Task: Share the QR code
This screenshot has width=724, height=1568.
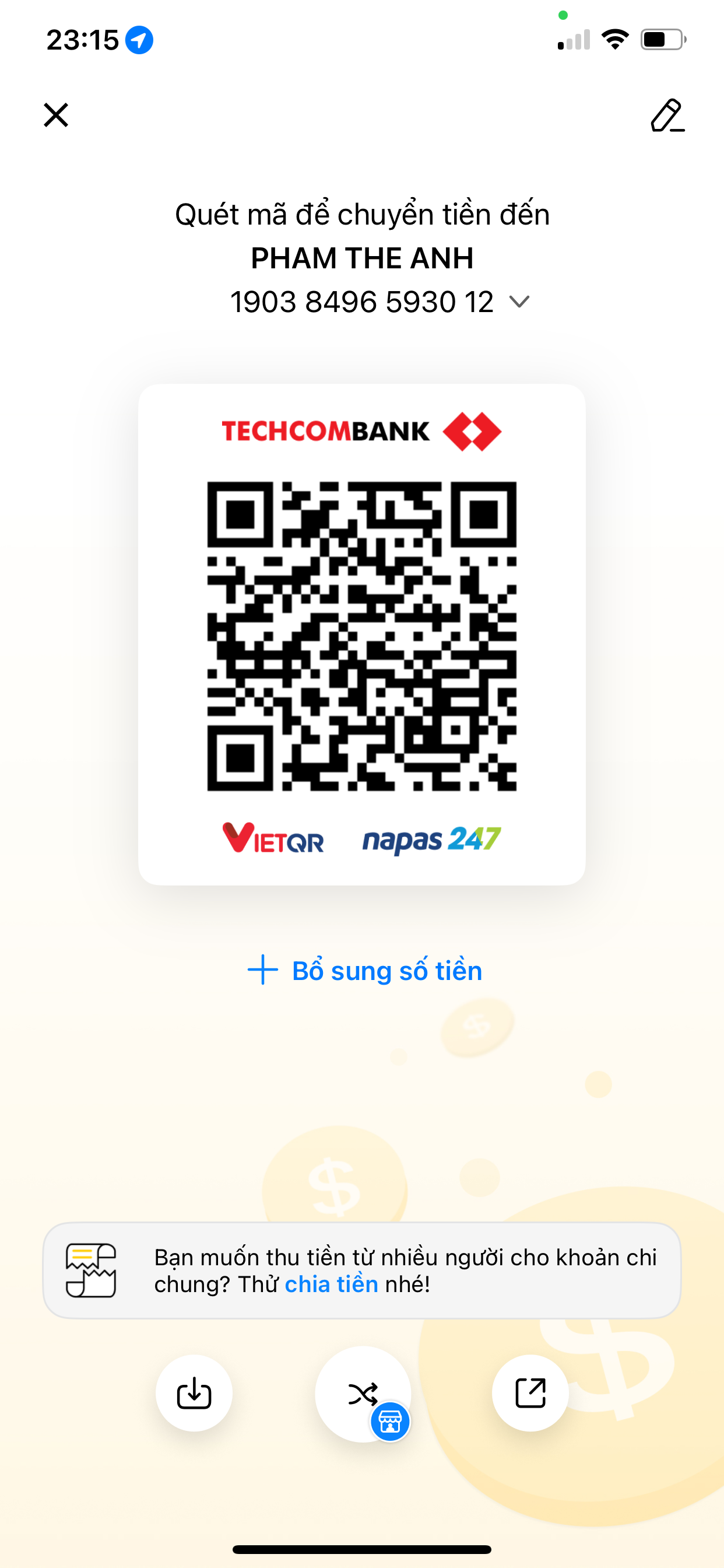Action: click(530, 1392)
